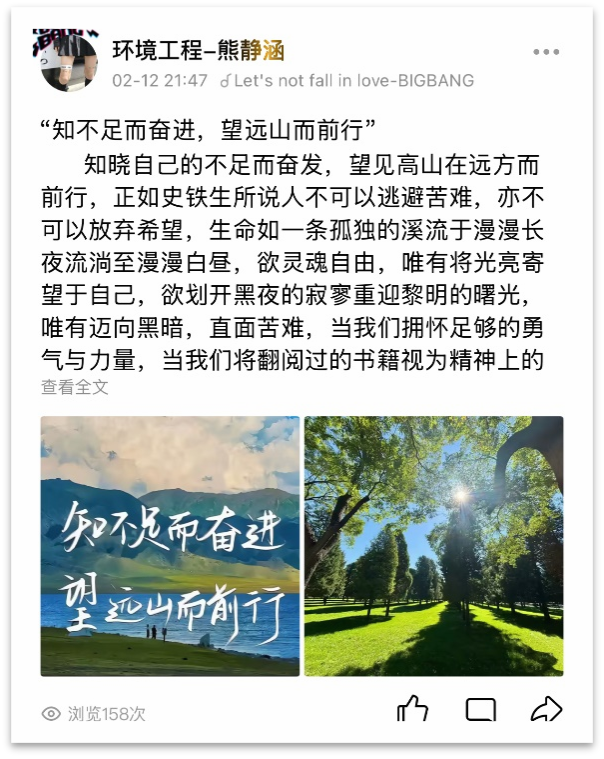Open the Let's not fall in love song
The image size is (604, 759).
tap(346, 80)
